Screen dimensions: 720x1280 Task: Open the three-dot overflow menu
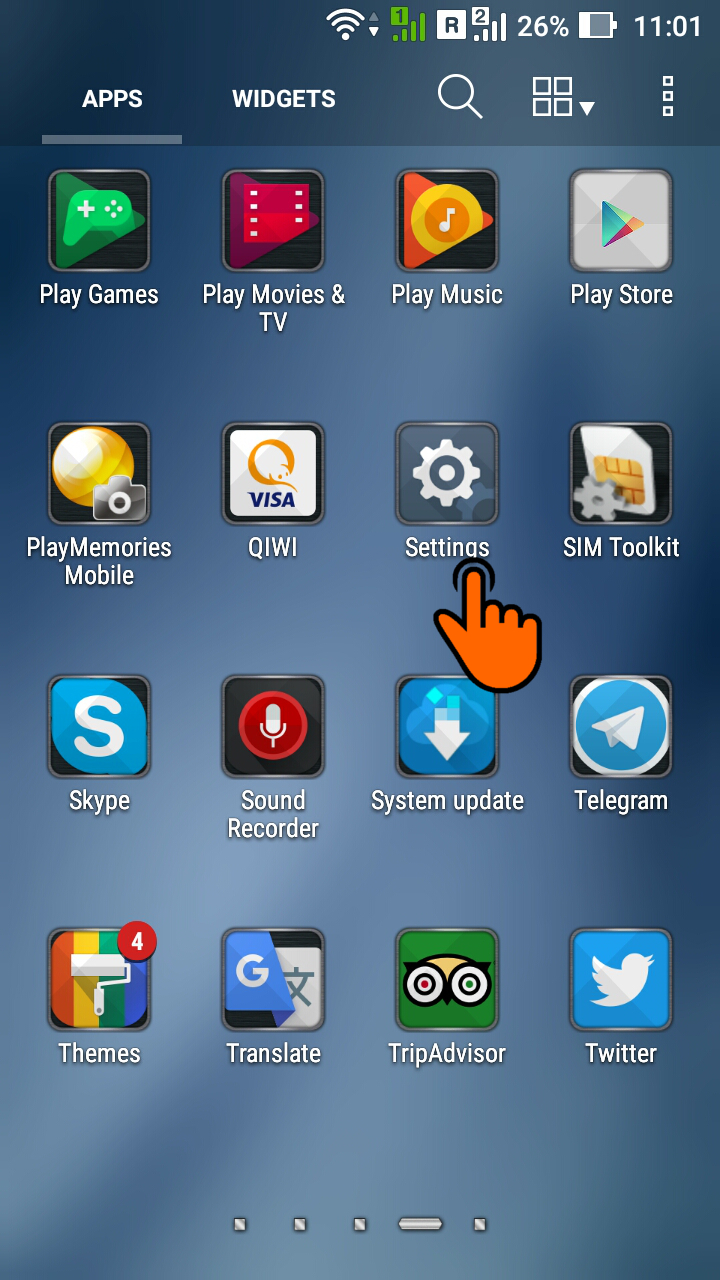pyautogui.click(x=668, y=97)
